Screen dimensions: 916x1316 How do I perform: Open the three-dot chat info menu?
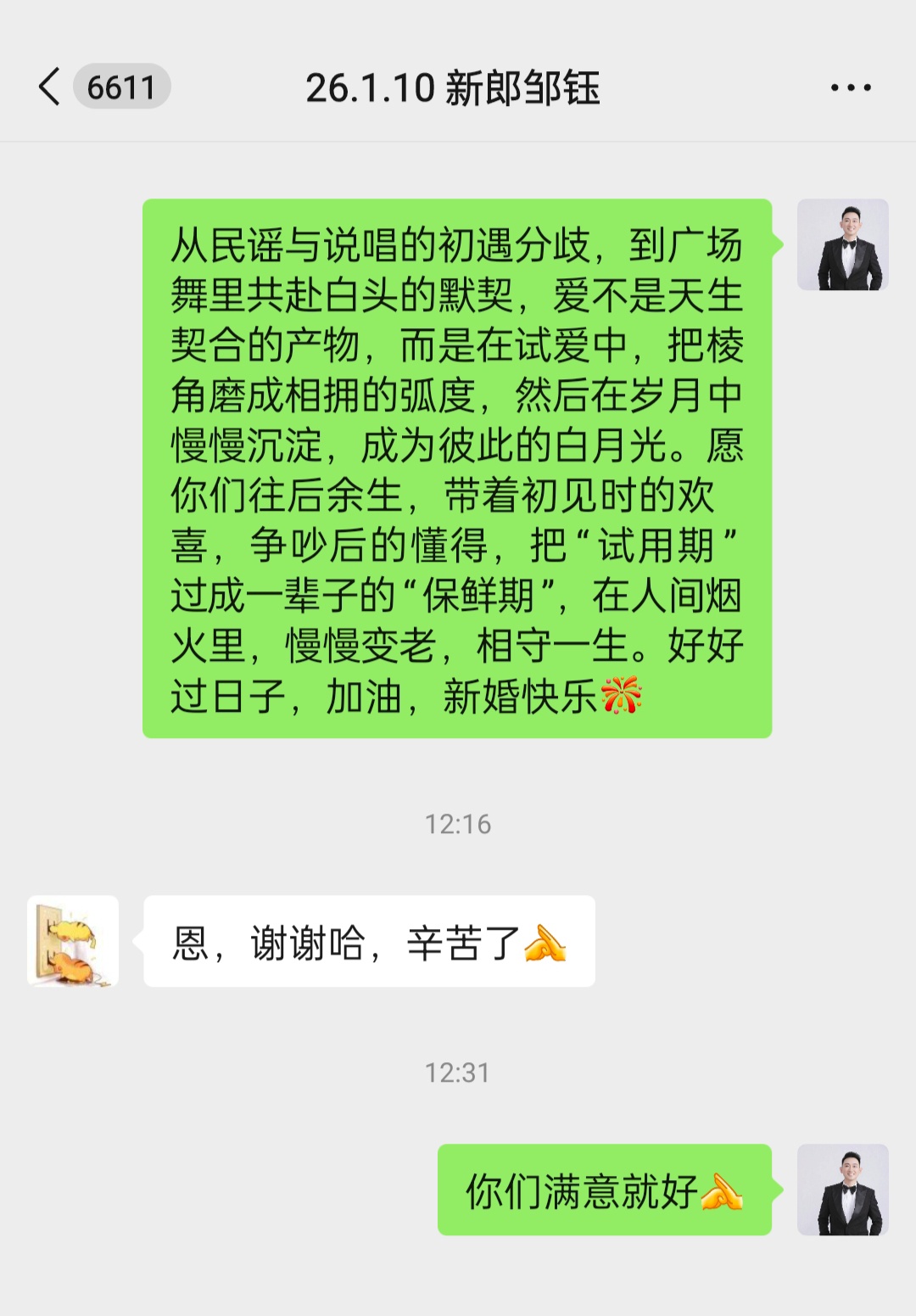click(x=850, y=87)
